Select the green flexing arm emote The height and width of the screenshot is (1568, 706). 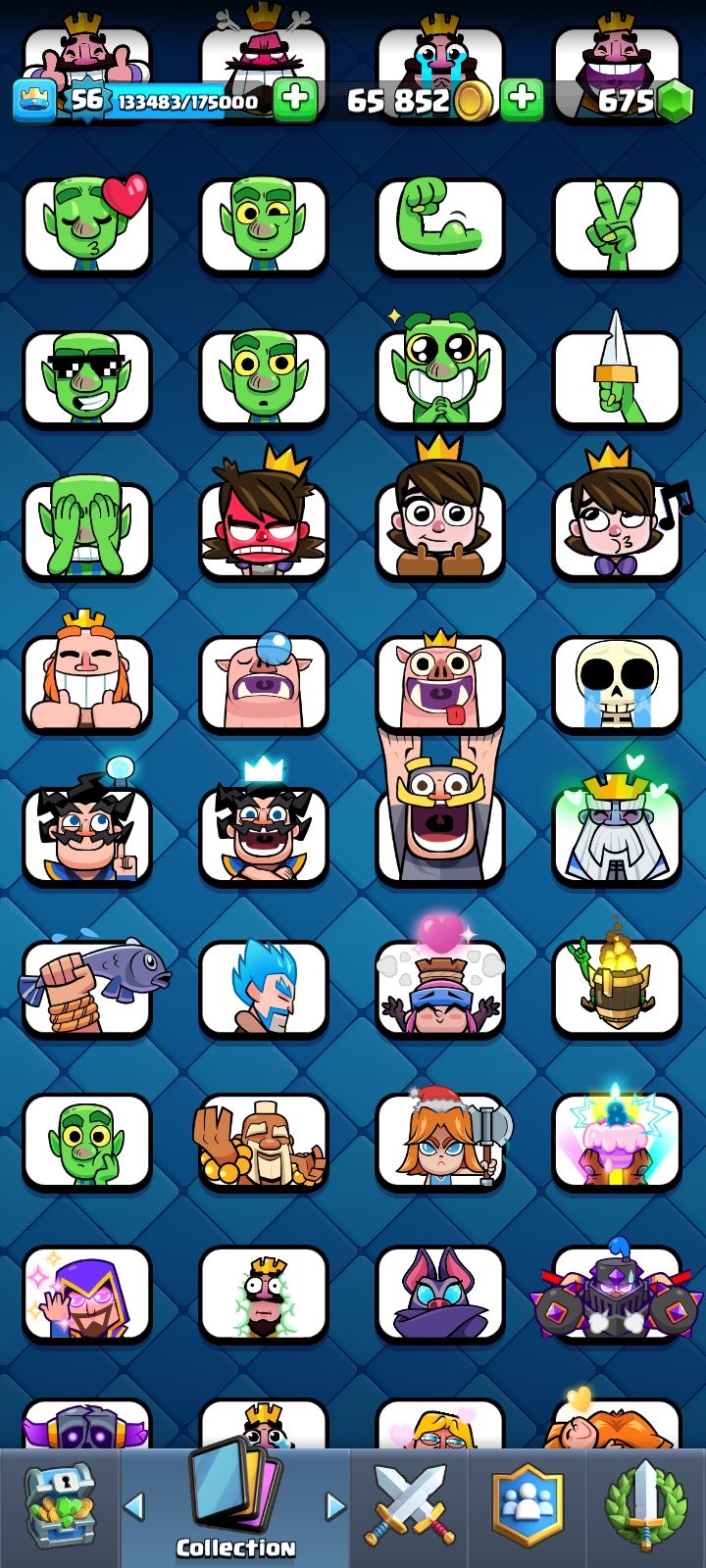(440, 225)
